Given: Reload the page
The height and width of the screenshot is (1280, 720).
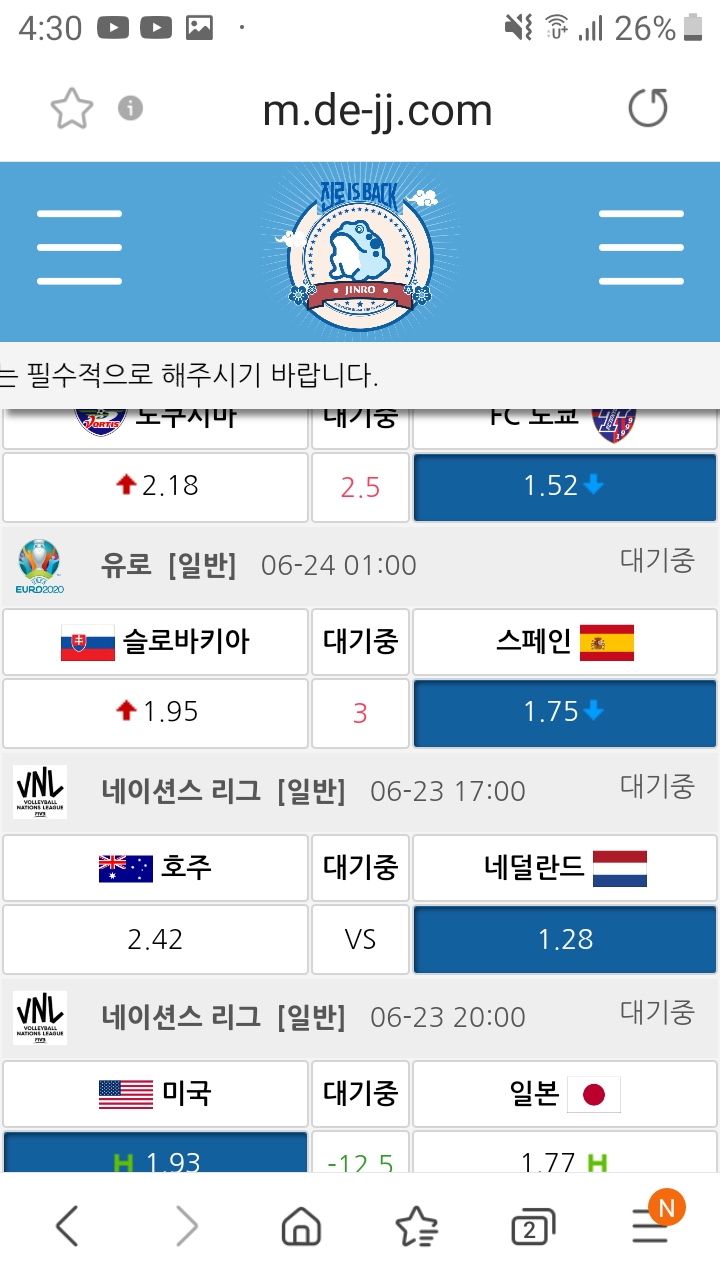Looking at the screenshot, I should tap(647, 108).
